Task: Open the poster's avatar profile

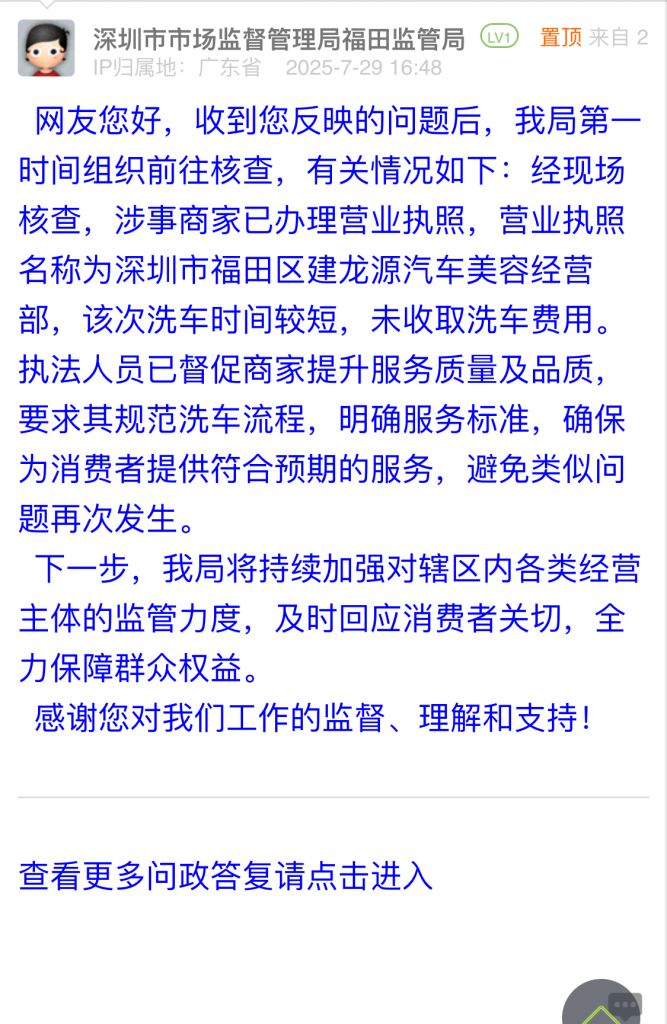Action: tap(46, 47)
